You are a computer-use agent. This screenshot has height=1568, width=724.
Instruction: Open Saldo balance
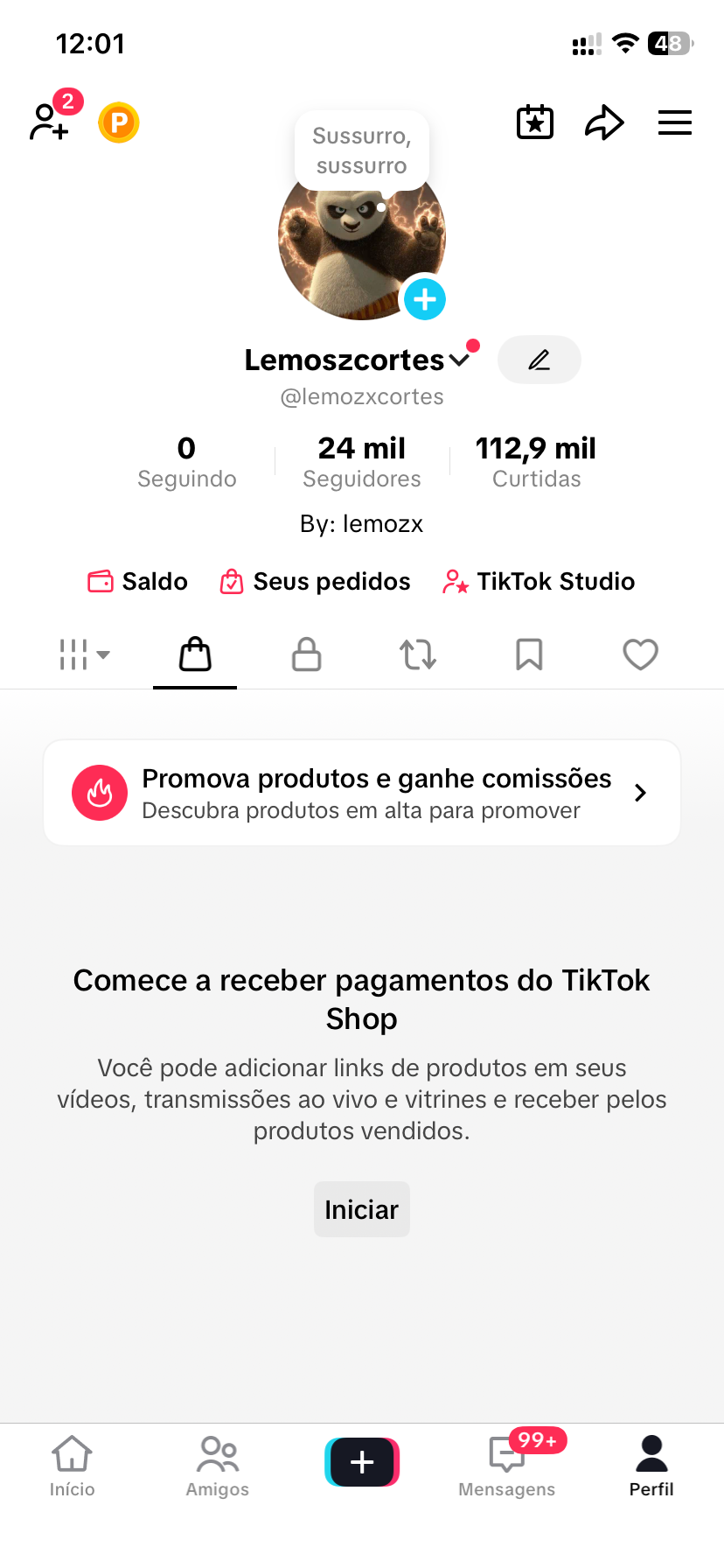138,582
